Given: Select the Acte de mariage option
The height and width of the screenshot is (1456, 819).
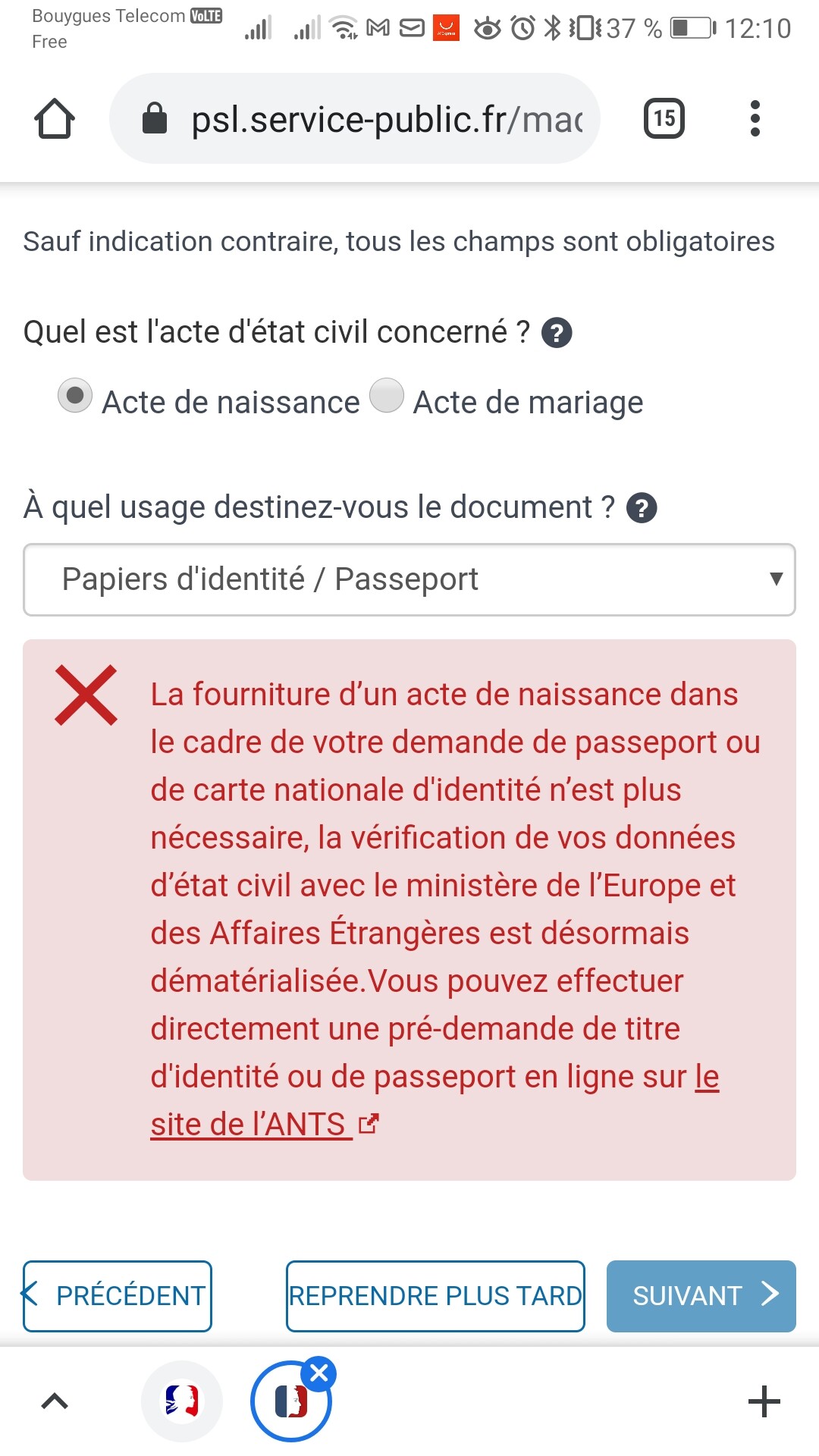Looking at the screenshot, I should [387, 396].
